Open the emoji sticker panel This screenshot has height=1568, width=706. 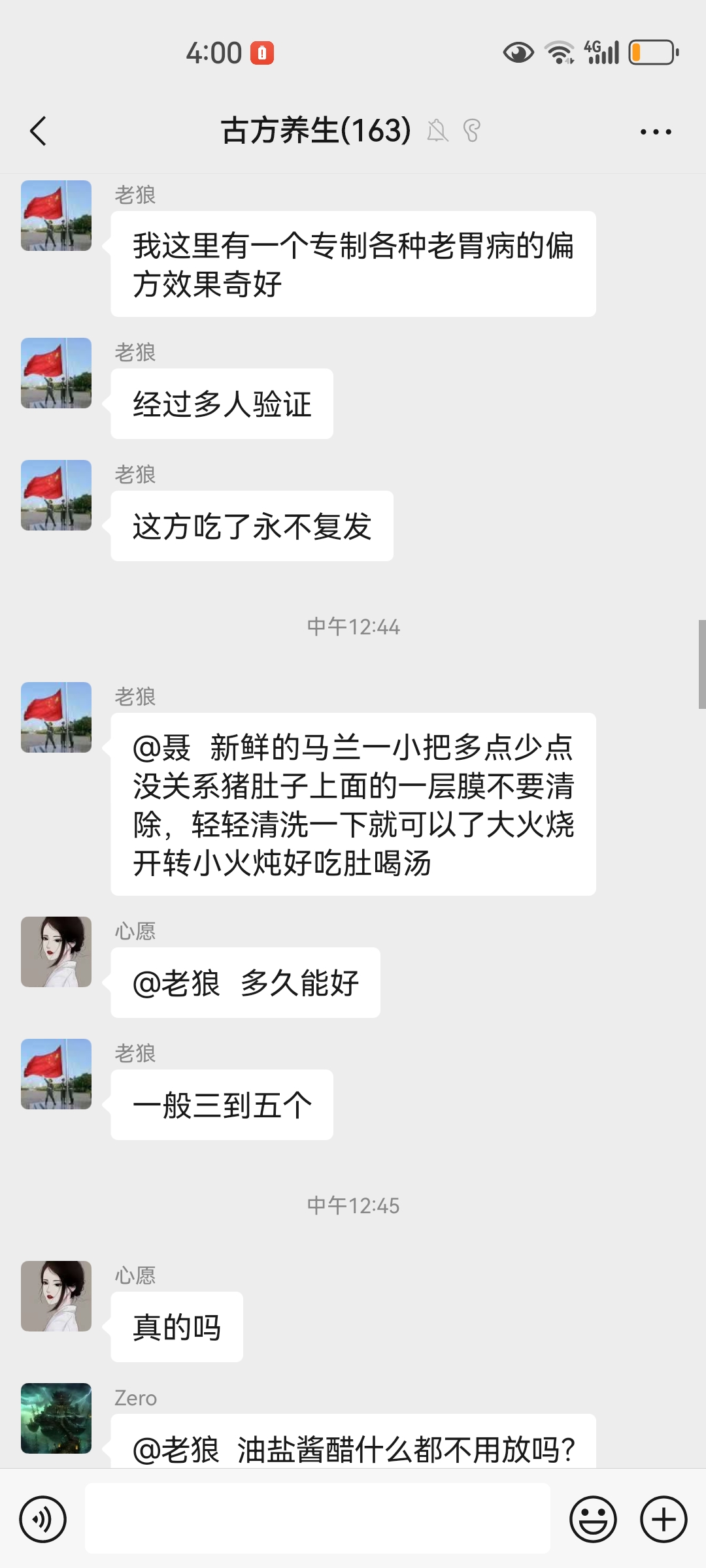pos(593,1519)
